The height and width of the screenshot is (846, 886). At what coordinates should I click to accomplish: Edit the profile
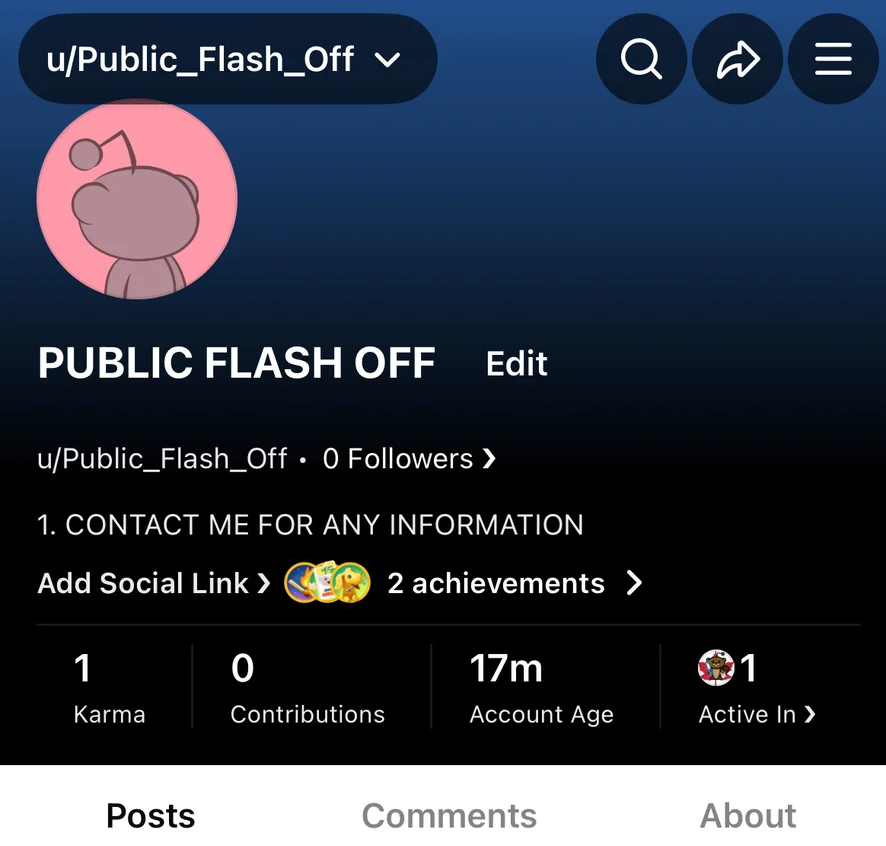(x=516, y=363)
